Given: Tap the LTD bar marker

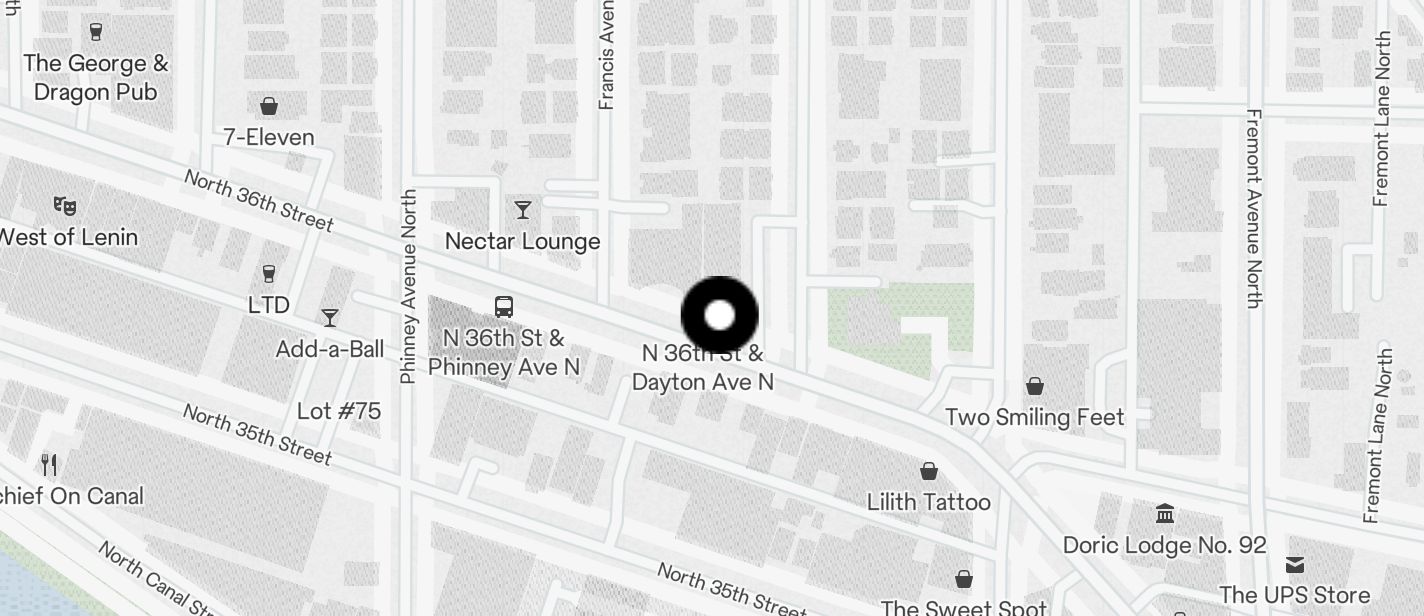Looking at the screenshot, I should pyautogui.click(x=268, y=274).
